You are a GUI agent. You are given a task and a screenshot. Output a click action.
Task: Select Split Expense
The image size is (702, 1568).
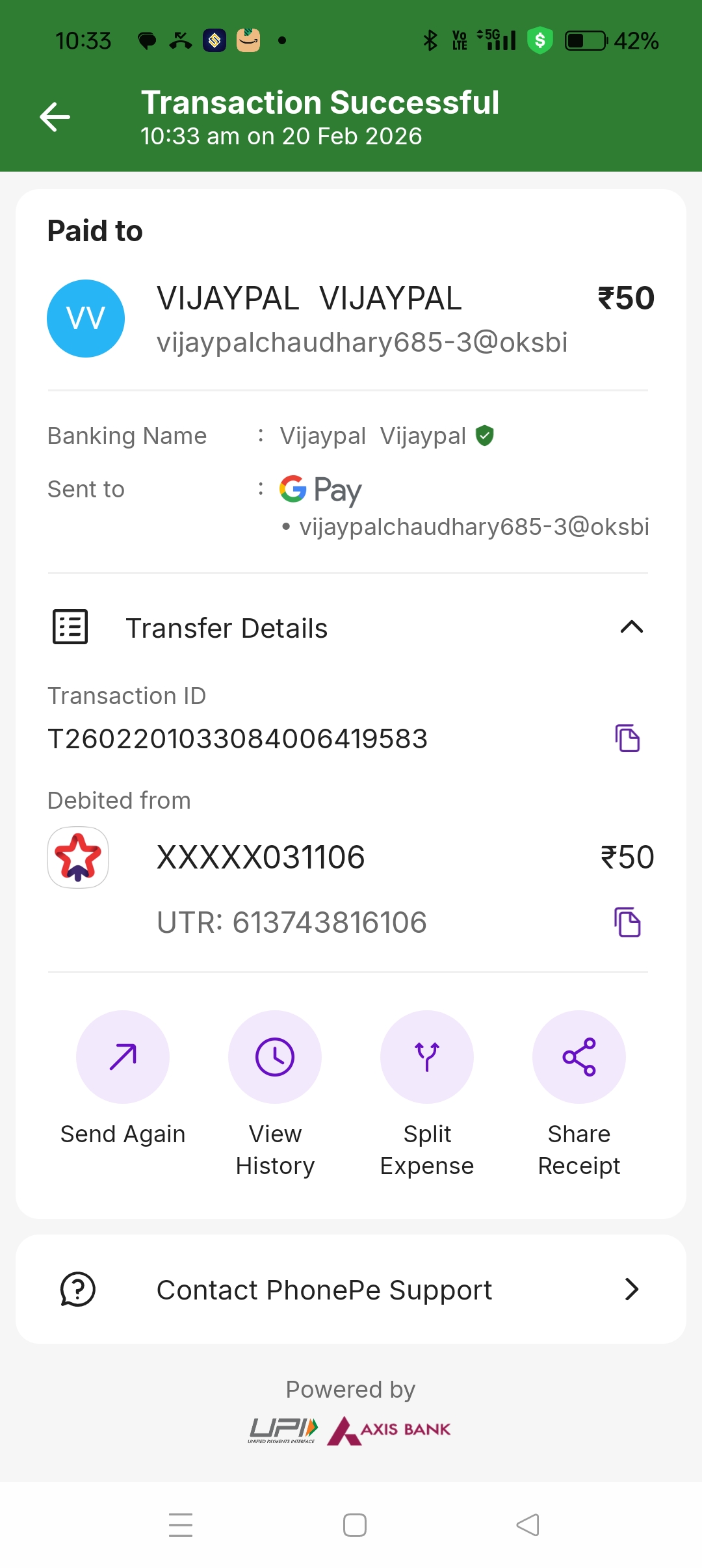click(x=427, y=1057)
